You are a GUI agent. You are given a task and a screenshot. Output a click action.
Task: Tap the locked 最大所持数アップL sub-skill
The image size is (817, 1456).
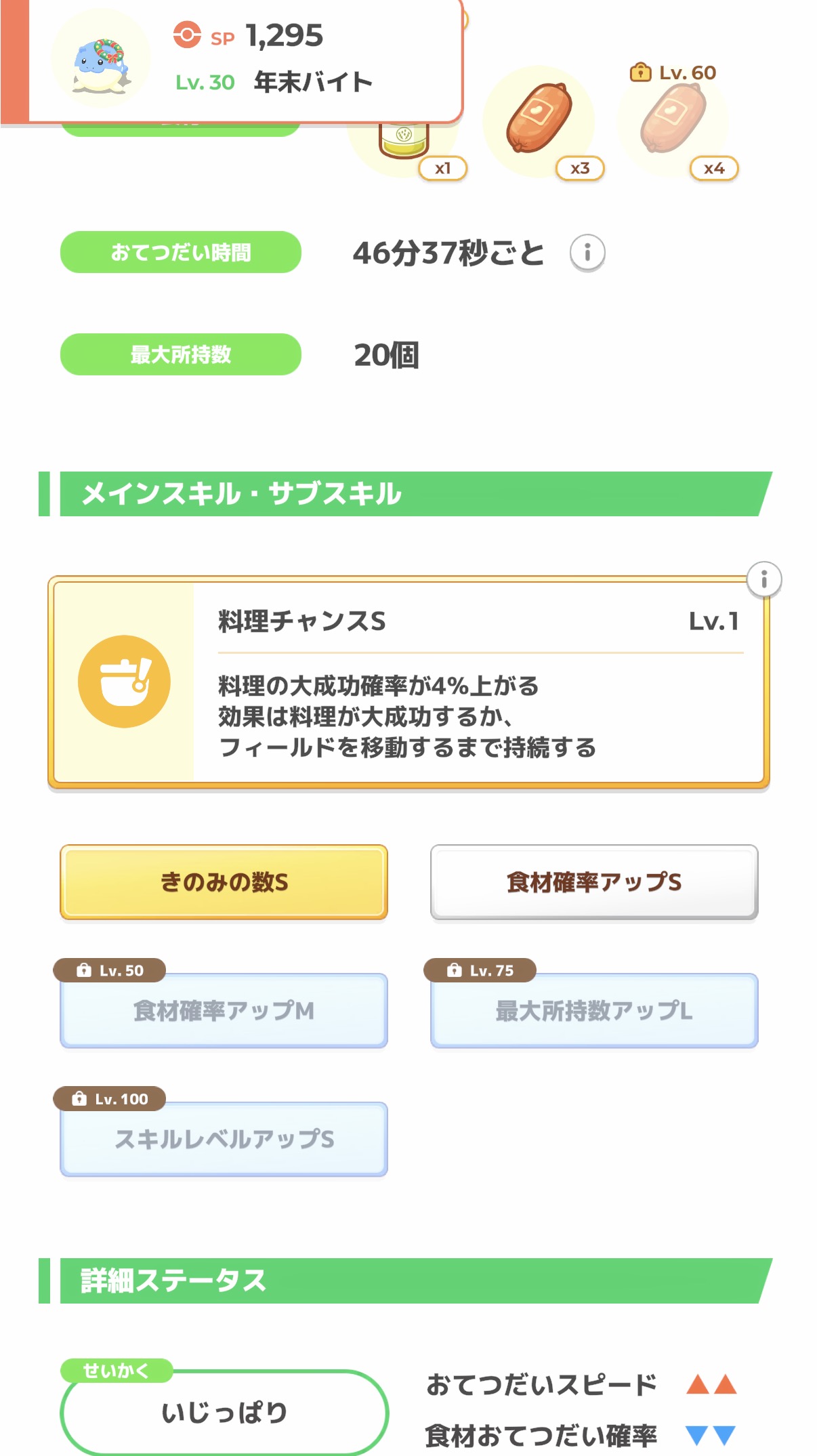(x=594, y=1011)
